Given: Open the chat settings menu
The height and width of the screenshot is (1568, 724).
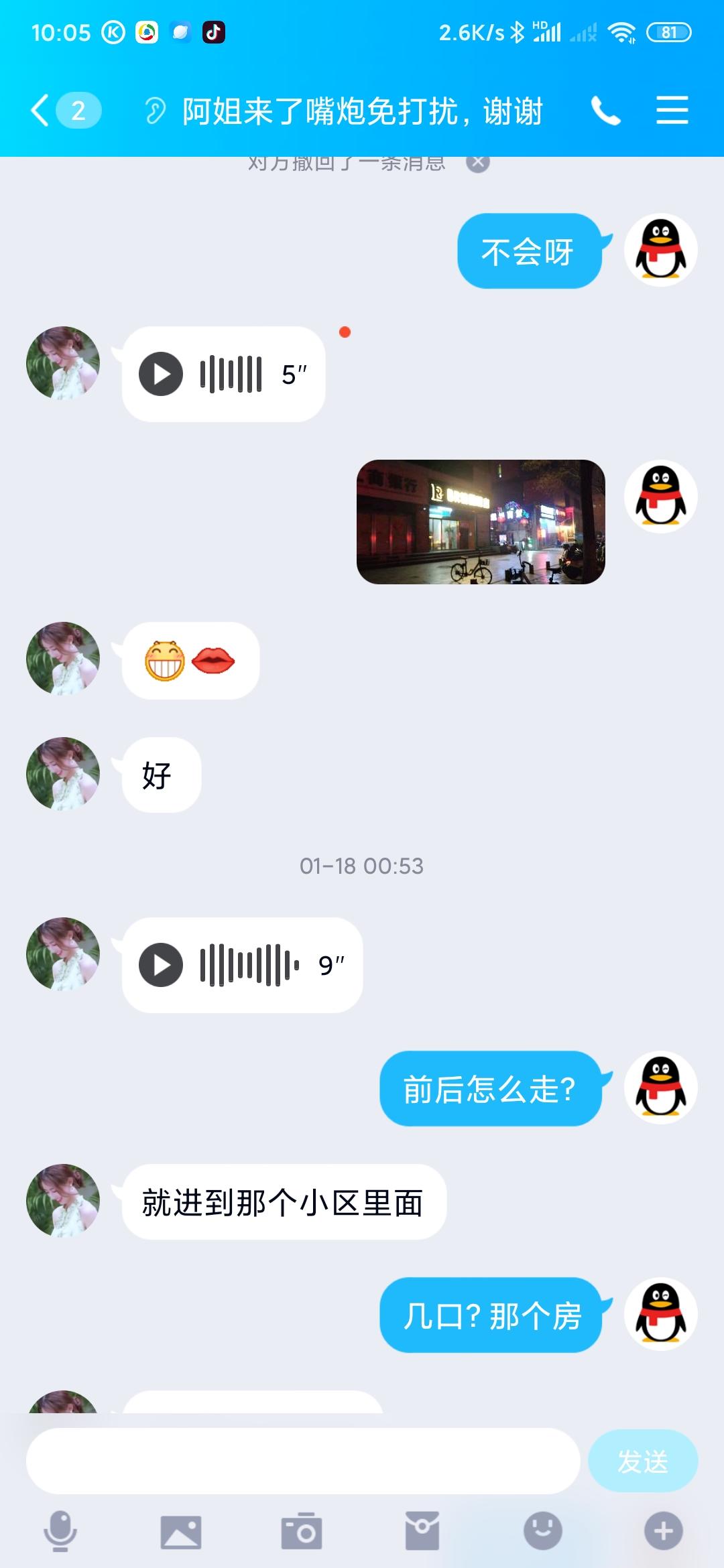Looking at the screenshot, I should pos(672,111).
